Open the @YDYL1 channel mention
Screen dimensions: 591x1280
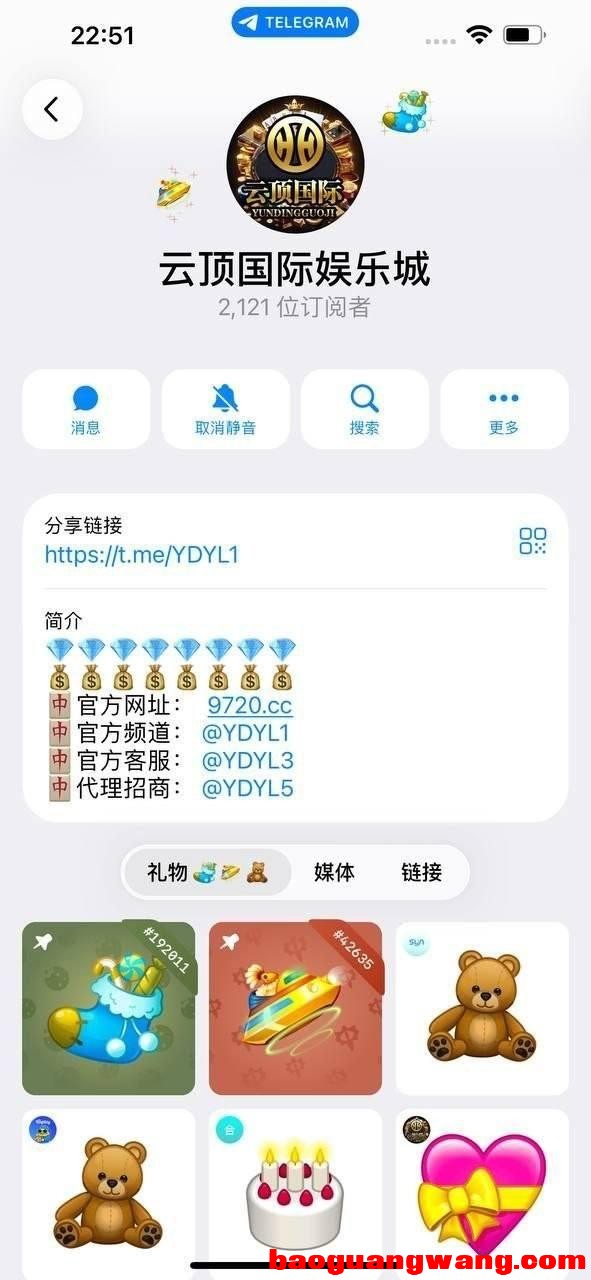click(247, 733)
